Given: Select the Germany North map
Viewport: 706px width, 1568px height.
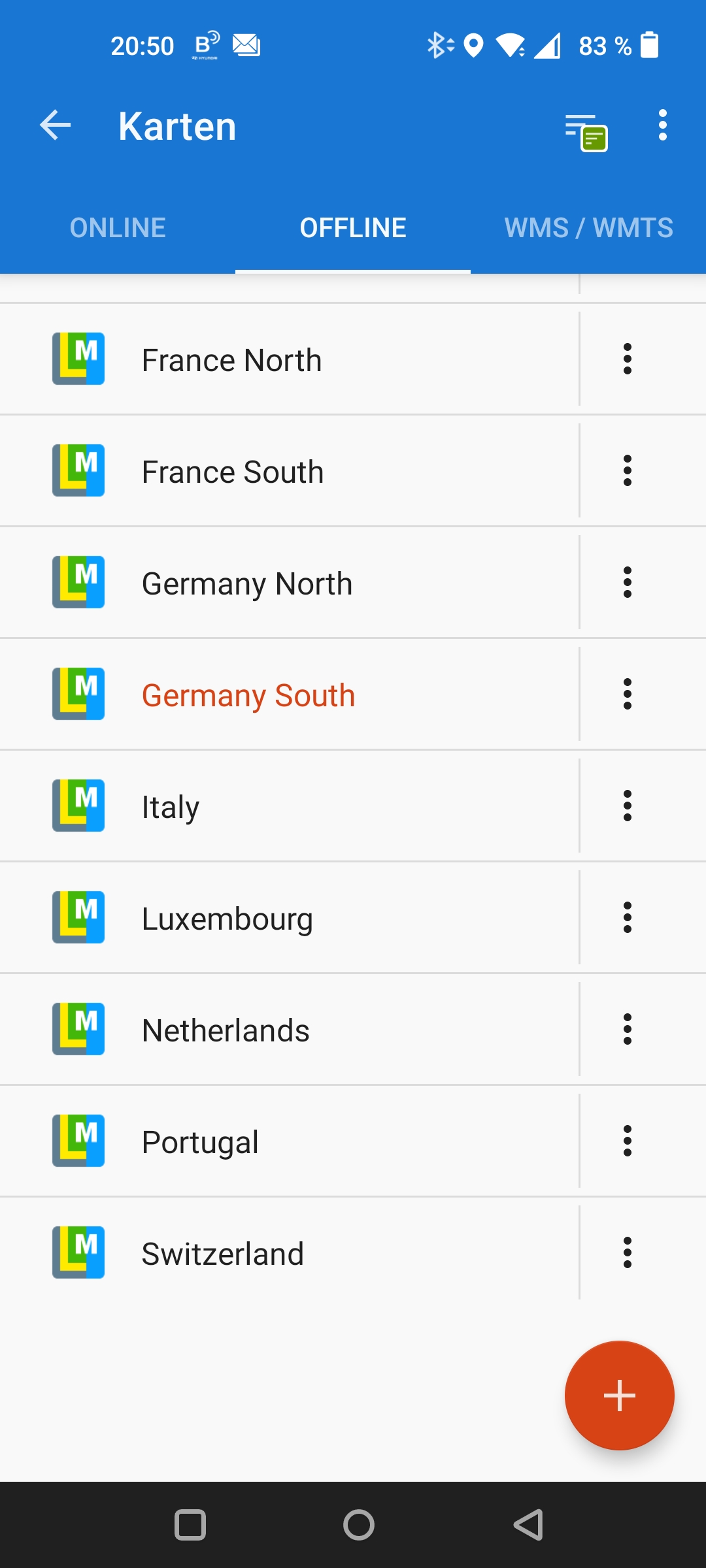Looking at the screenshot, I should [288, 583].
